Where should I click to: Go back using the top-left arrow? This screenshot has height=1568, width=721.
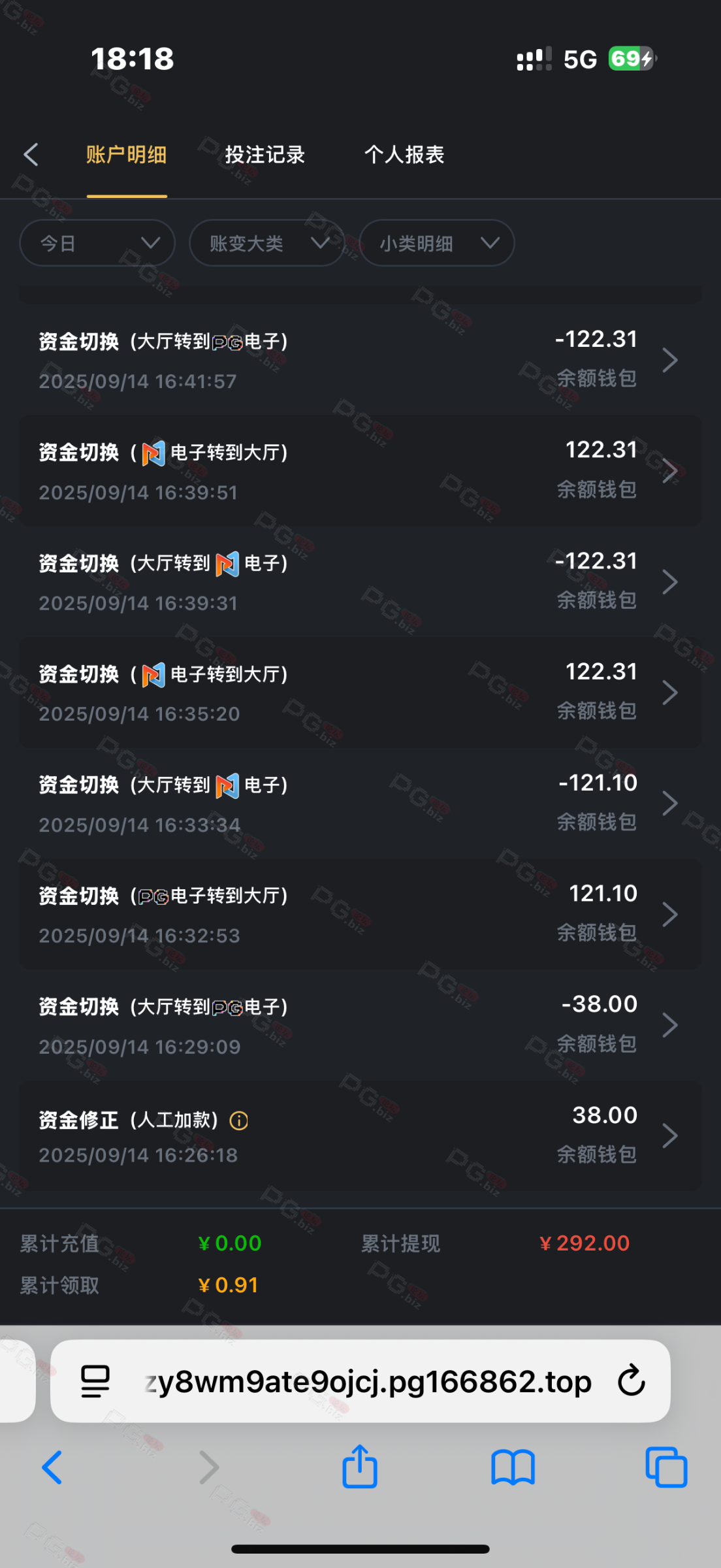point(31,155)
